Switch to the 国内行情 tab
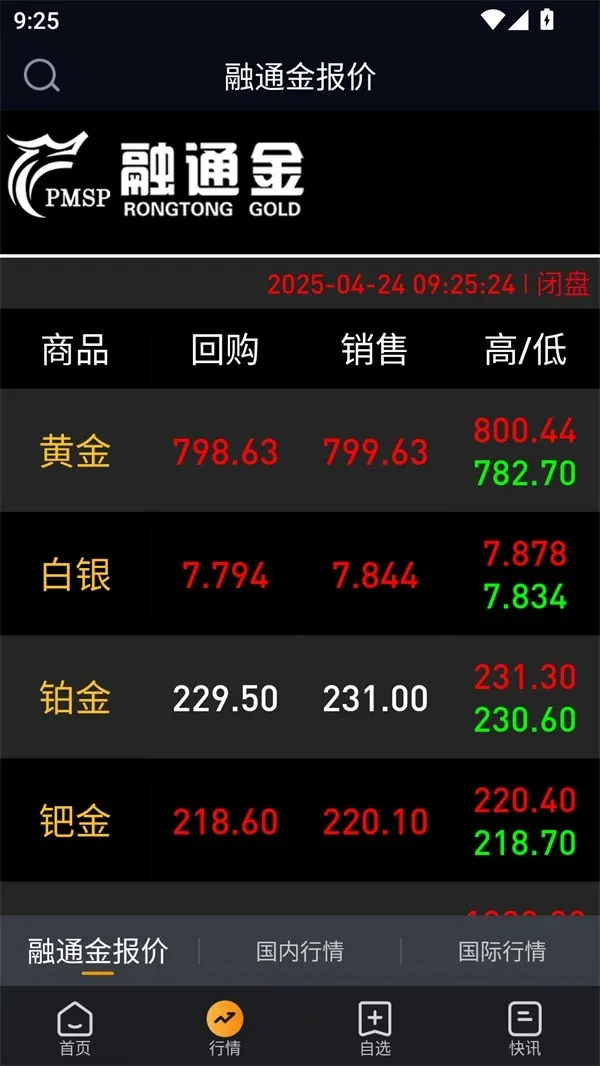600x1066 pixels. click(299, 951)
